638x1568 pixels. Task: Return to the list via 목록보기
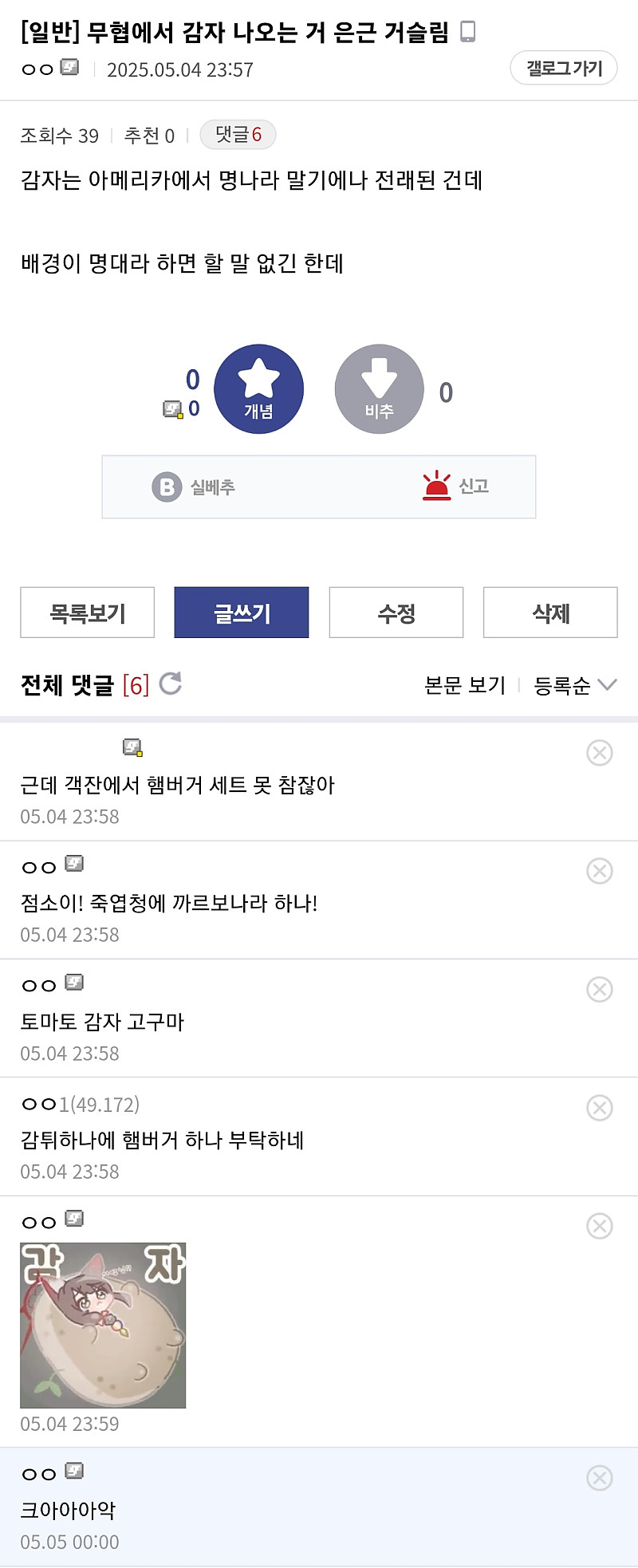[86, 613]
